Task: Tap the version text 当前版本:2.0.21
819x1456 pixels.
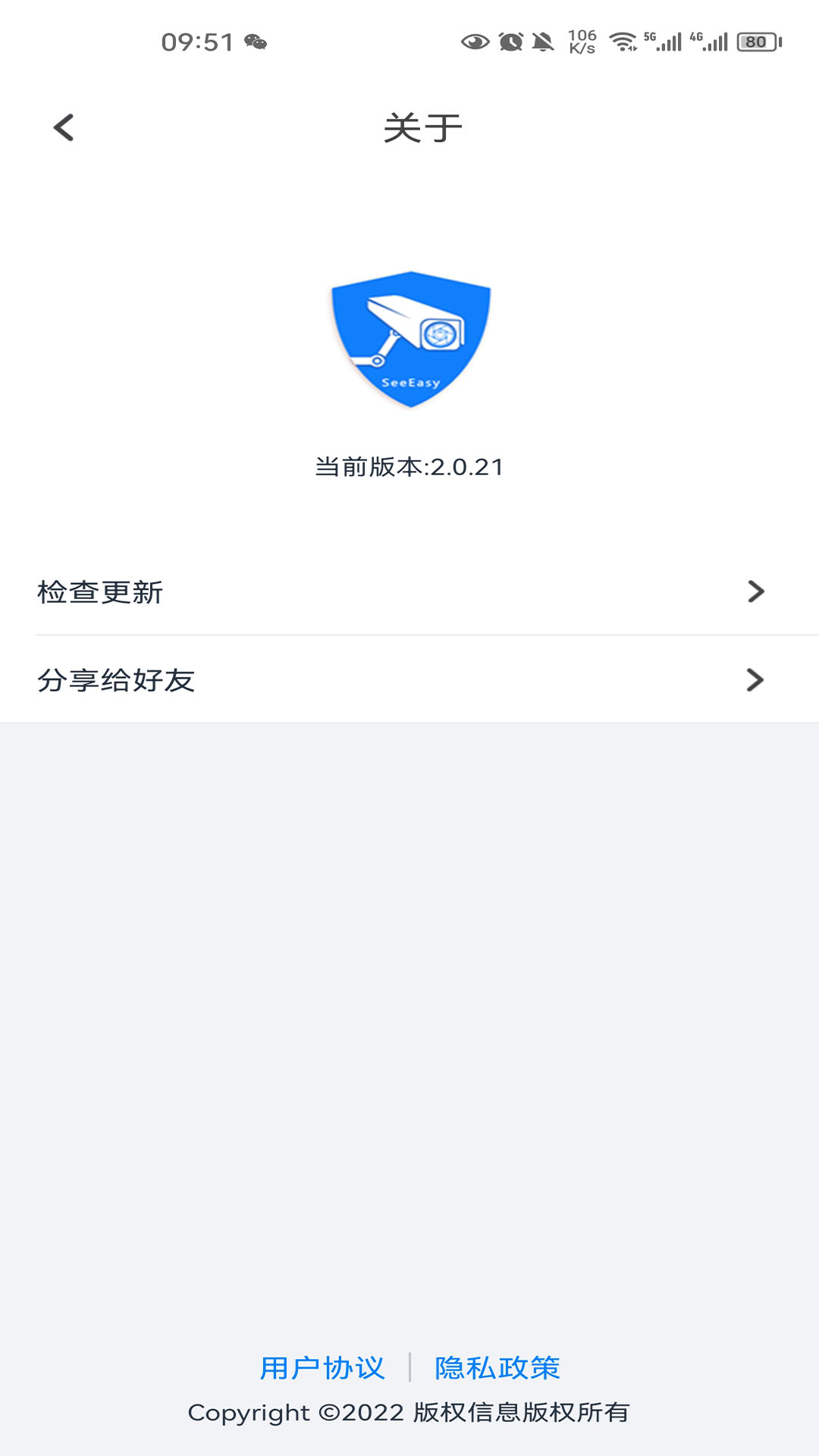Action: click(x=409, y=466)
